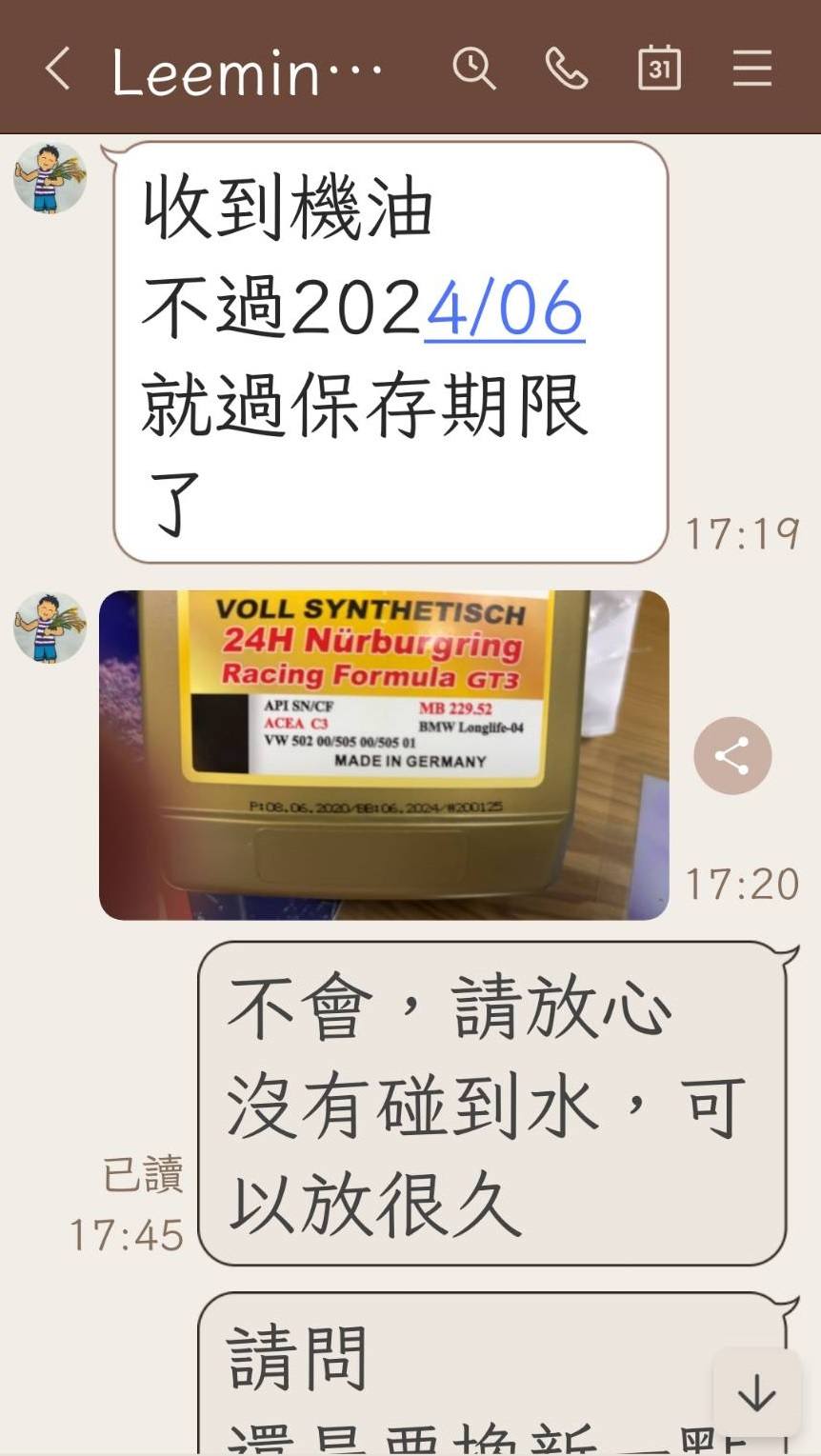Share the engine oil photo

[732, 756]
